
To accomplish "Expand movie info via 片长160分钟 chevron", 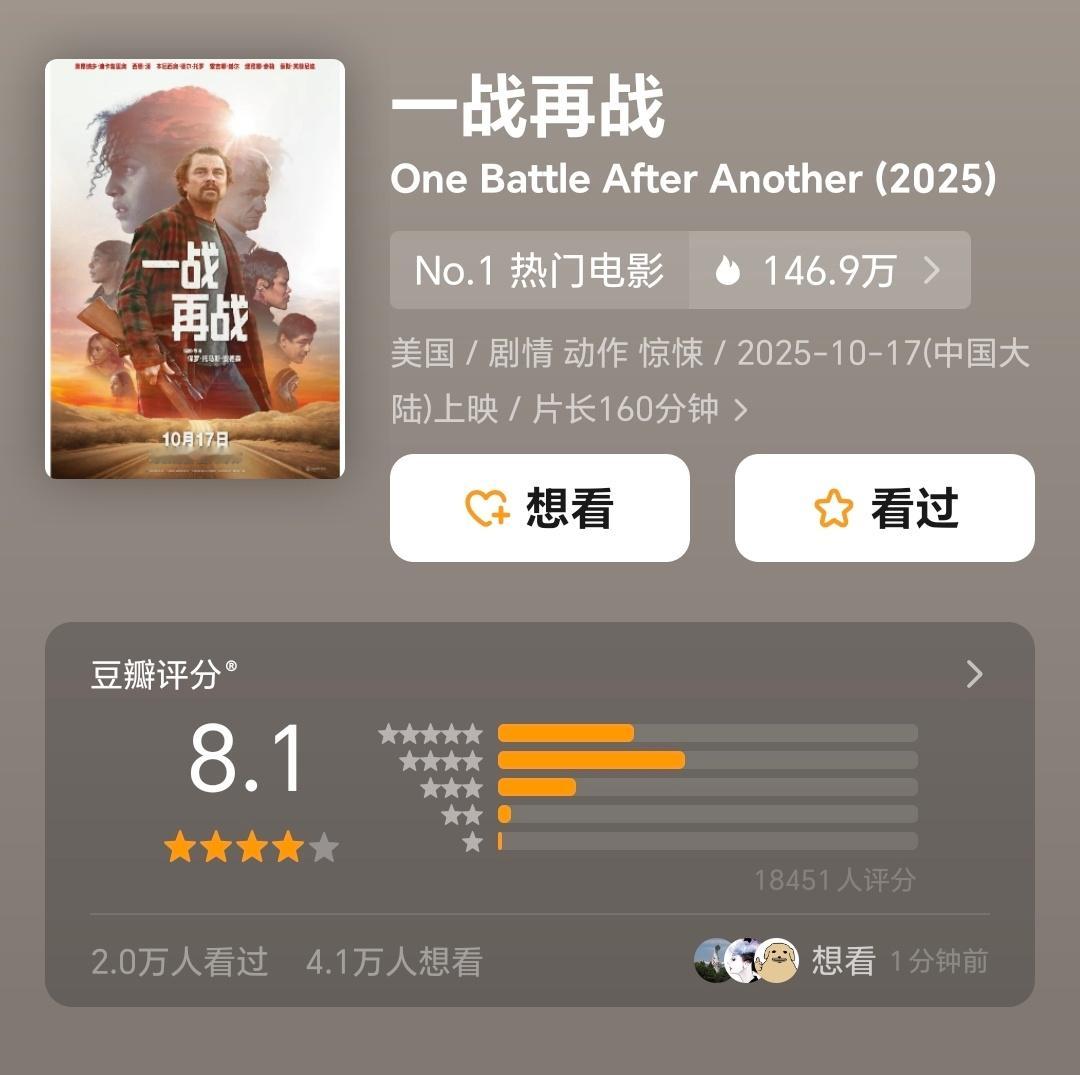I will [741, 410].
